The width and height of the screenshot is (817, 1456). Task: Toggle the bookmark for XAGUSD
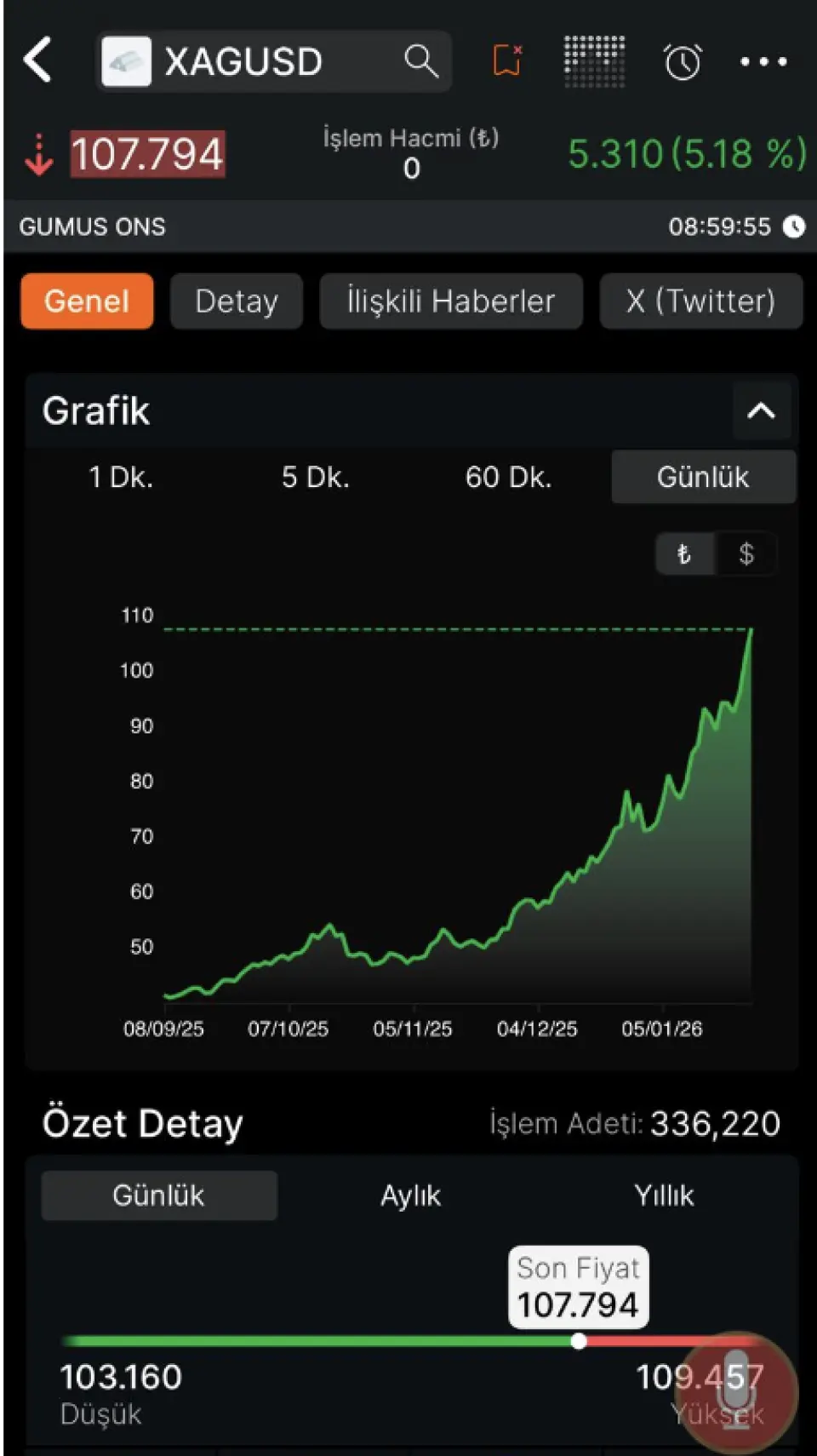507,61
